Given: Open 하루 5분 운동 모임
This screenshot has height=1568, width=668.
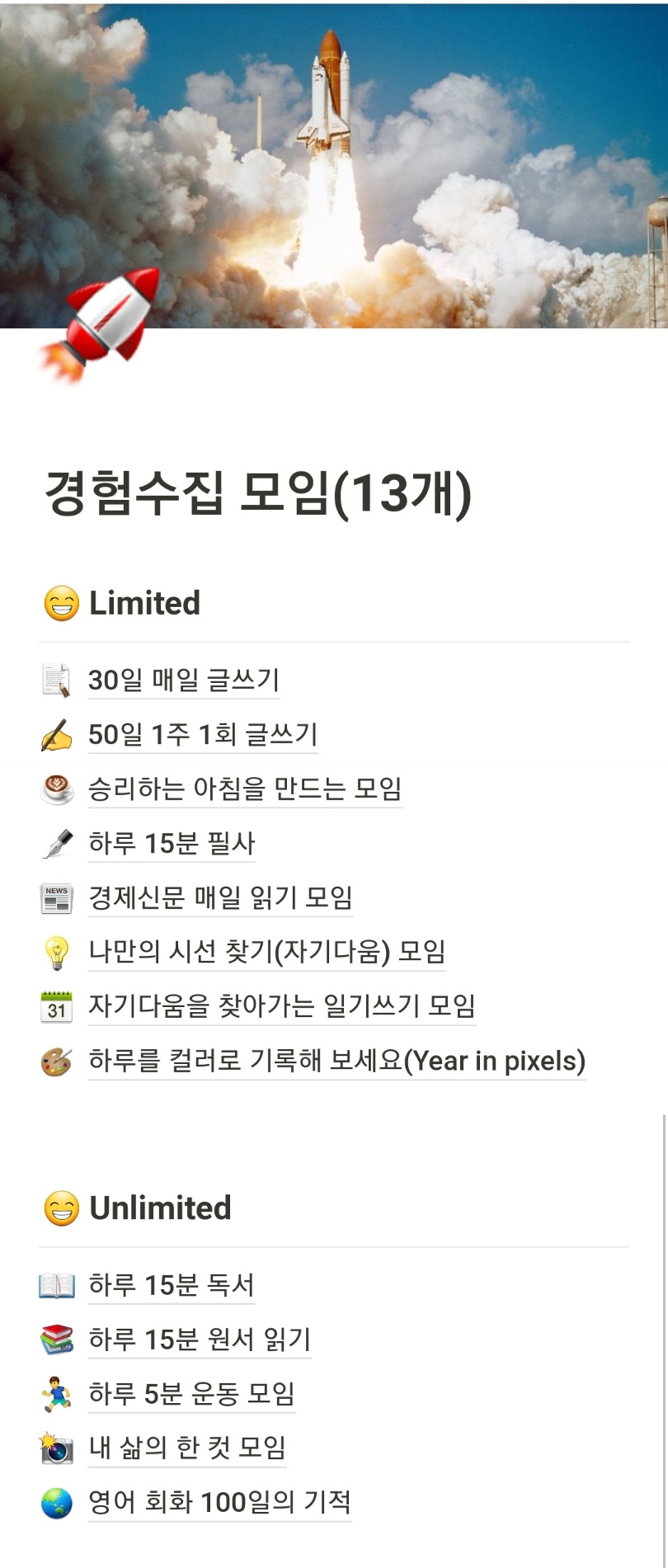Looking at the screenshot, I should pos(191,1395).
